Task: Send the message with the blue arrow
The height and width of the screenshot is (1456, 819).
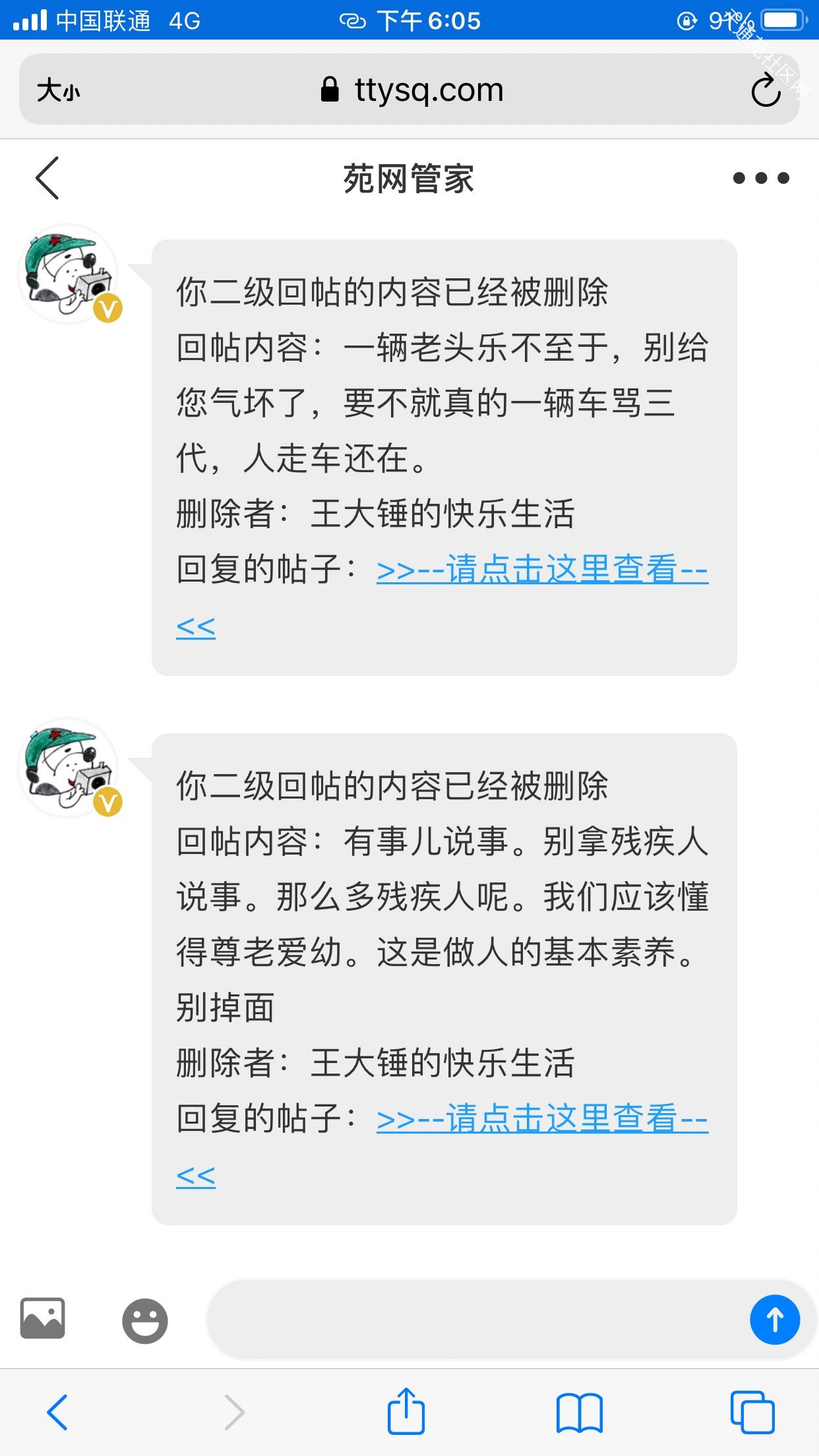Action: [x=775, y=1319]
